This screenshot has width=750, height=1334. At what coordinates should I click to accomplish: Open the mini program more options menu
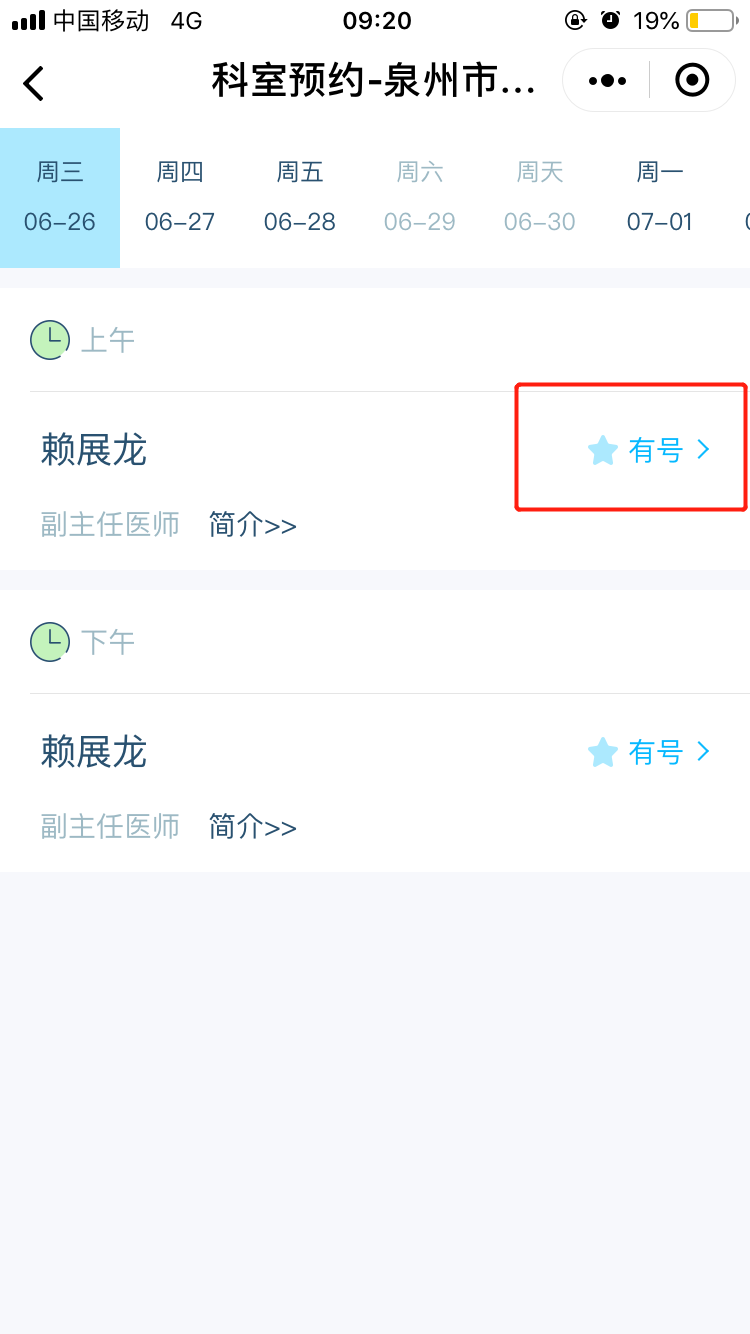tap(607, 80)
